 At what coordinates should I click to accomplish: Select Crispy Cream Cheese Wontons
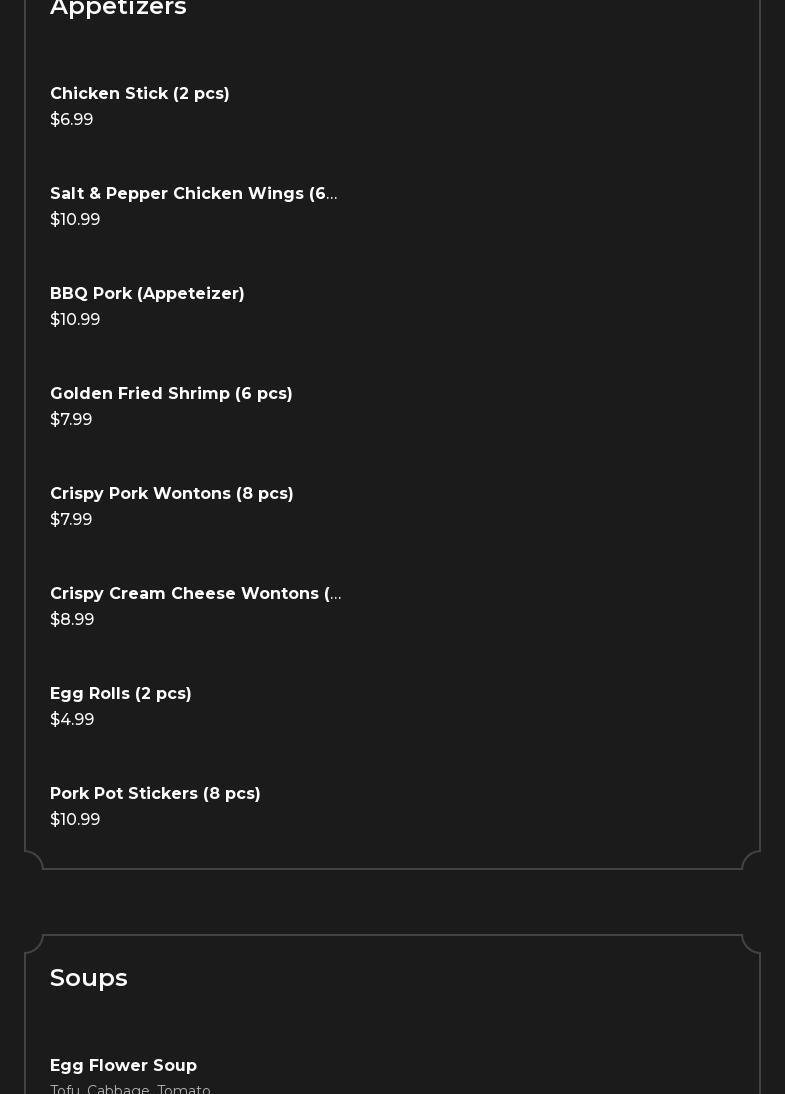(196, 594)
